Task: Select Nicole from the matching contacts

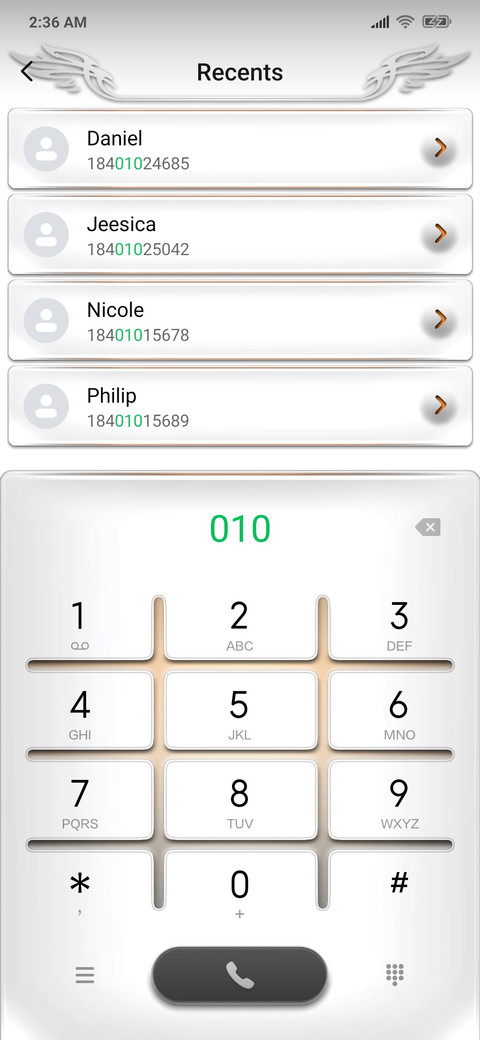Action: (240, 320)
